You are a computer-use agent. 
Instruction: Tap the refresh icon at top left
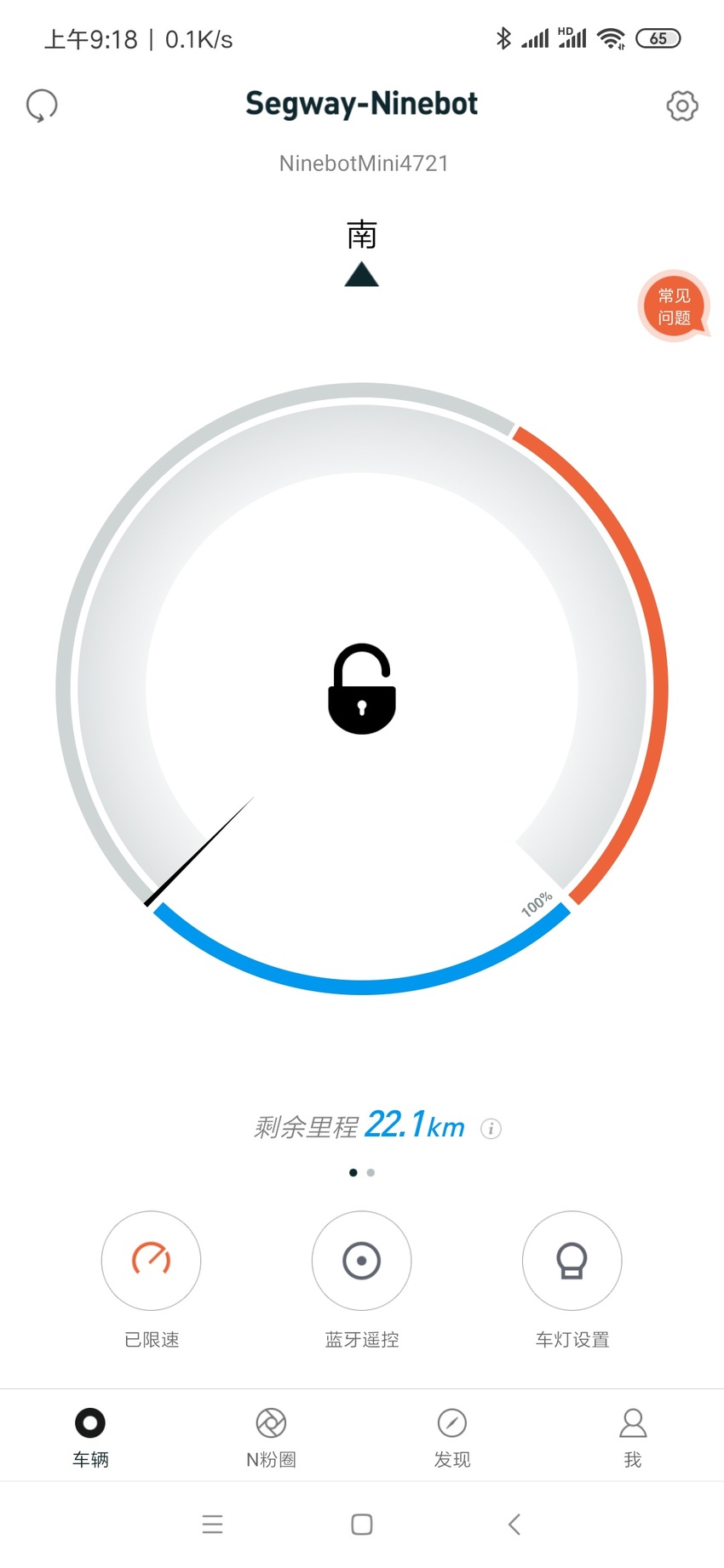pyautogui.click(x=42, y=106)
